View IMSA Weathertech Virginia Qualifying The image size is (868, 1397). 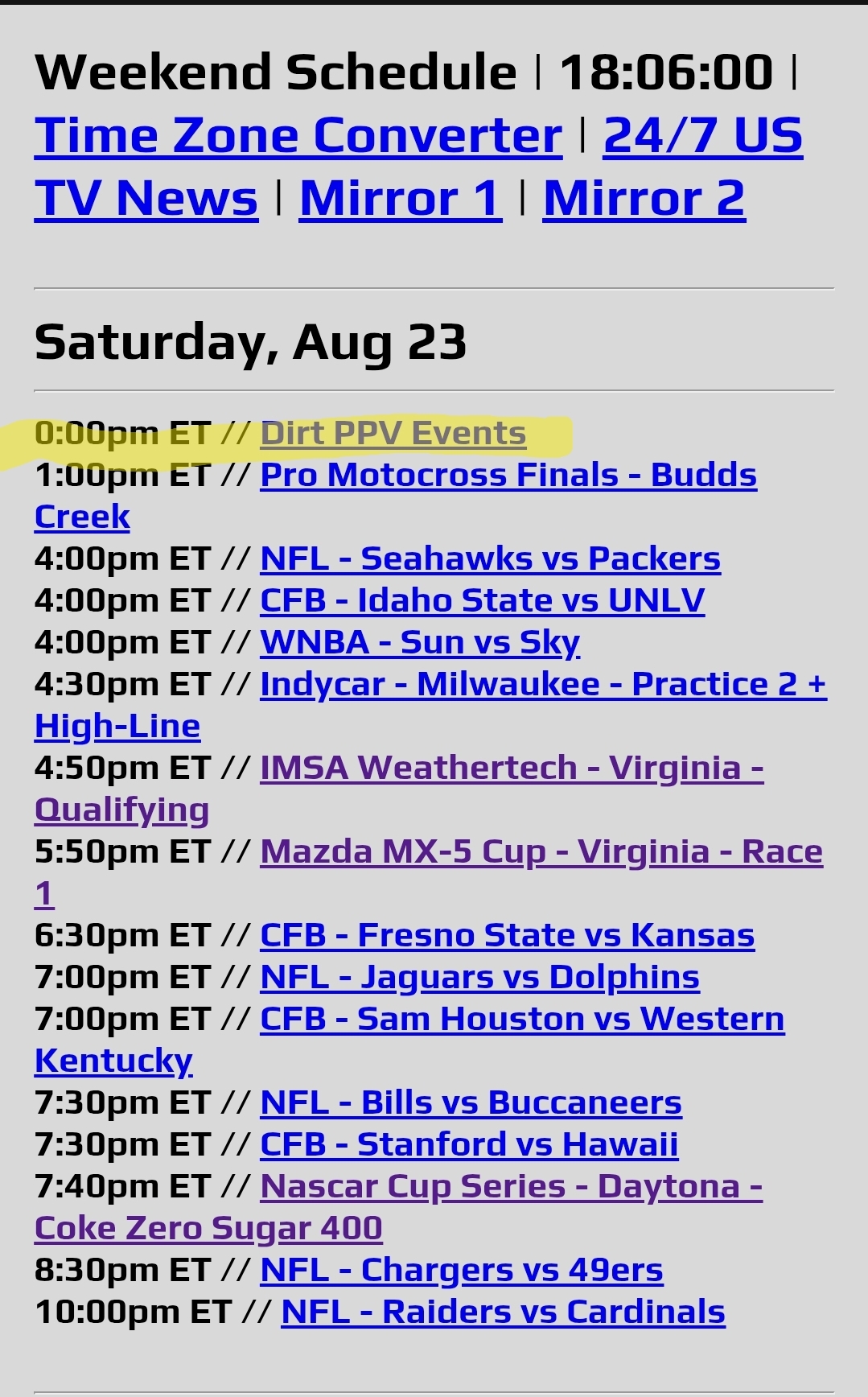[x=512, y=768]
